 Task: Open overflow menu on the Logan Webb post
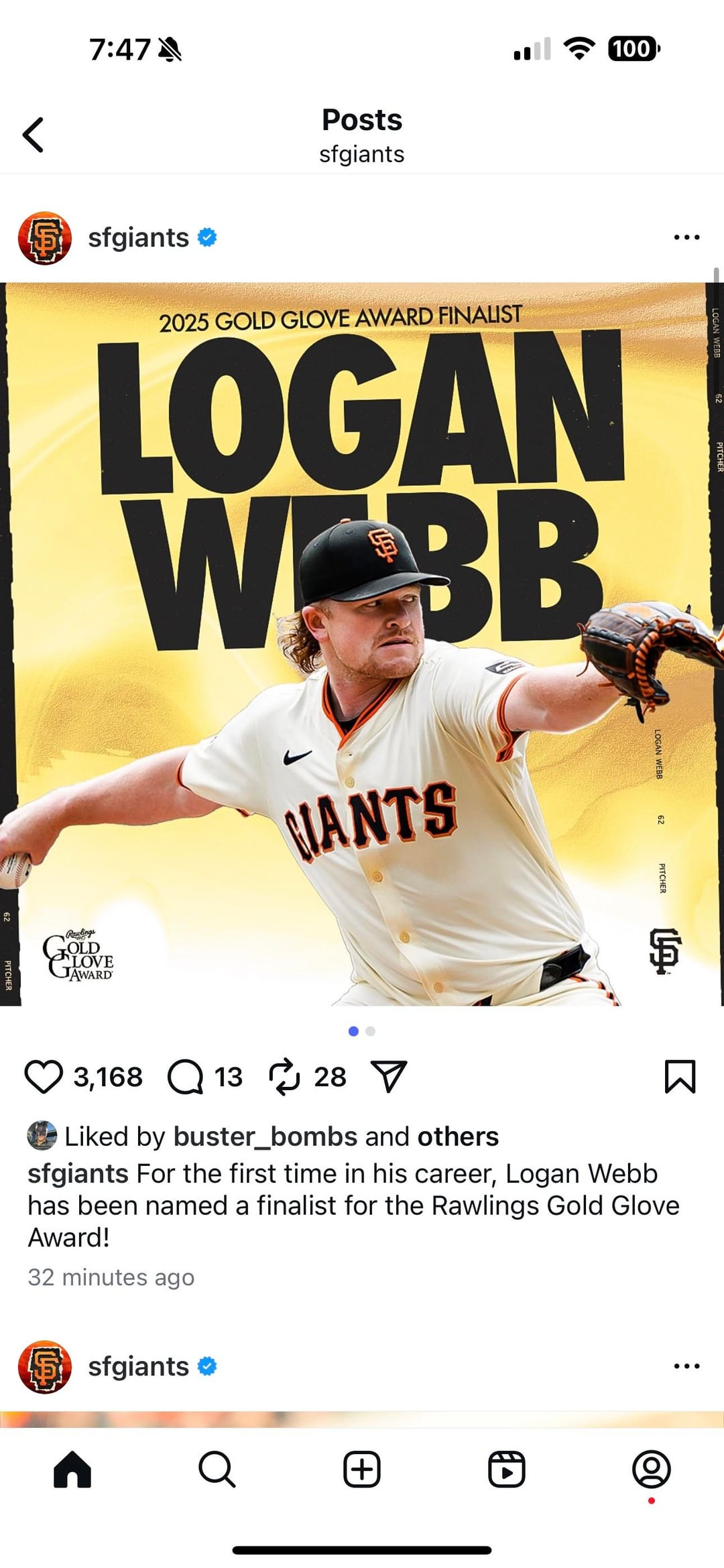686,238
